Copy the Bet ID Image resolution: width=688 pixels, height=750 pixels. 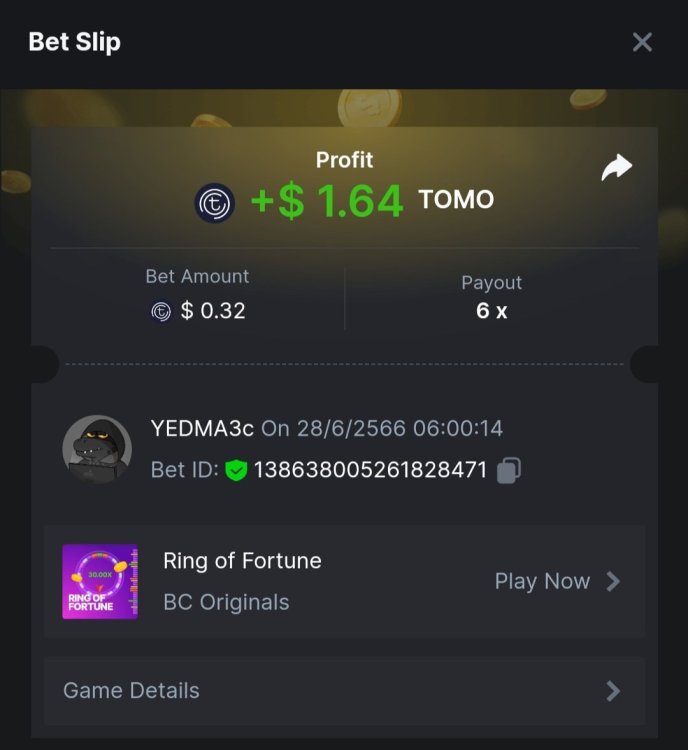[509, 469]
